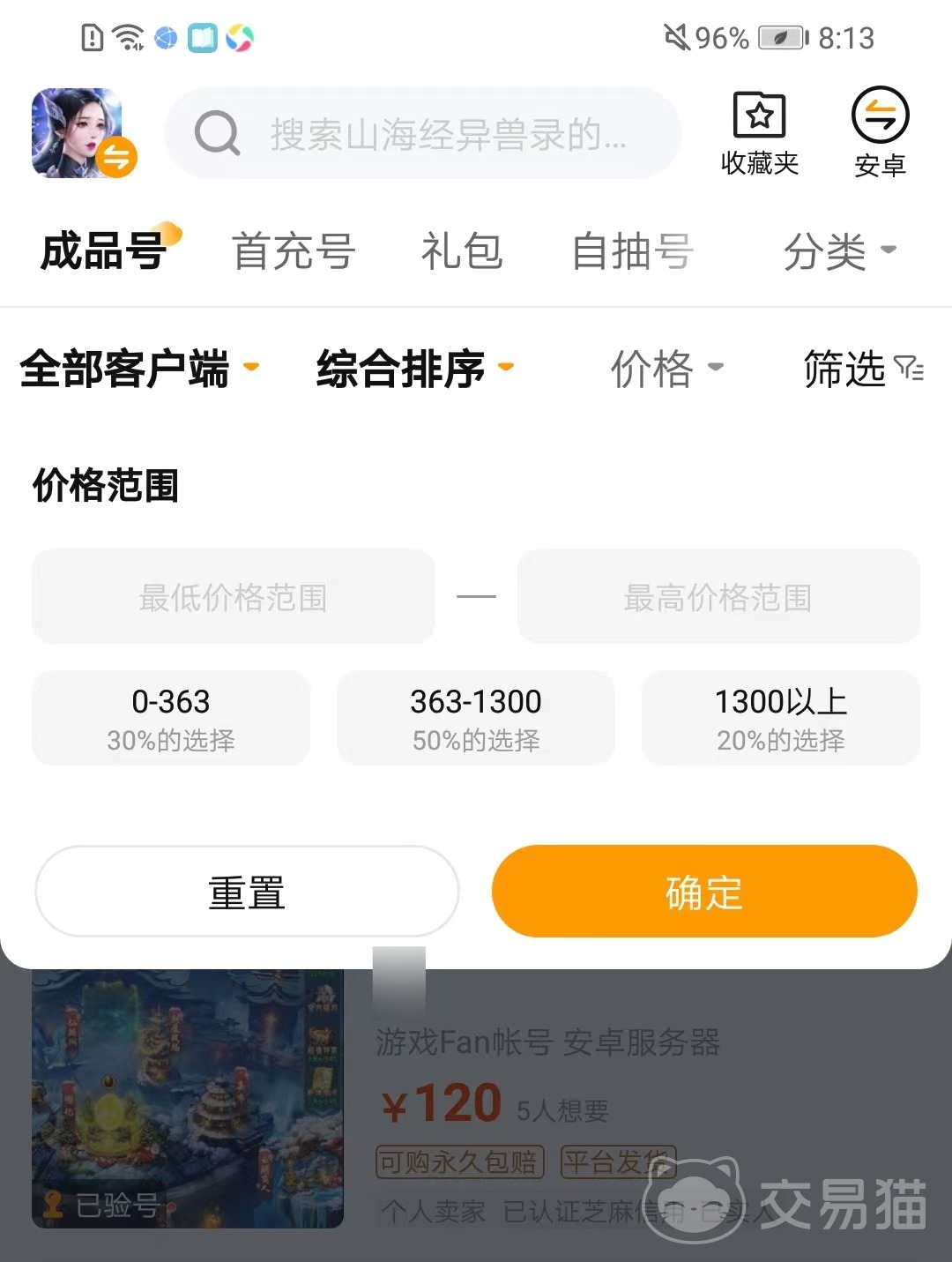Switch to the 自抽号 tab
This screenshot has height=1262, width=952.
pyautogui.click(x=632, y=251)
